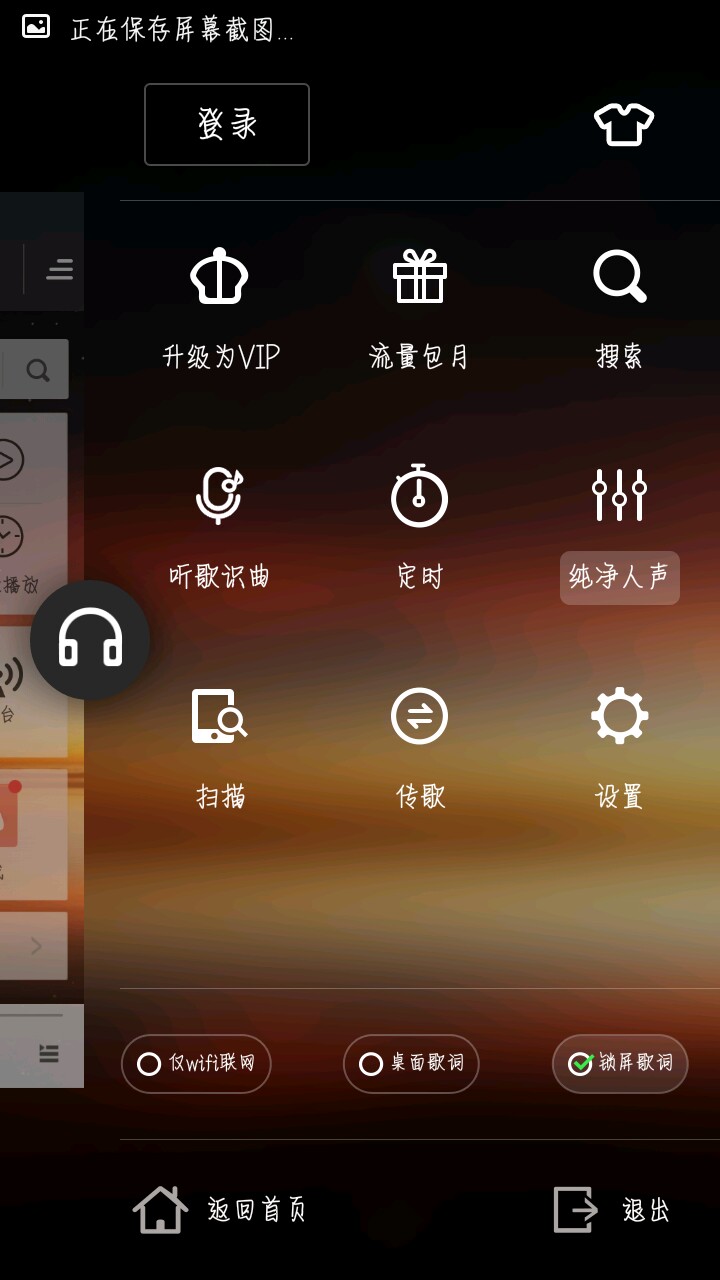This screenshot has width=720, height=1280.
Task: Enable 桌面歌词 desktop lyrics
Action: click(x=411, y=1063)
